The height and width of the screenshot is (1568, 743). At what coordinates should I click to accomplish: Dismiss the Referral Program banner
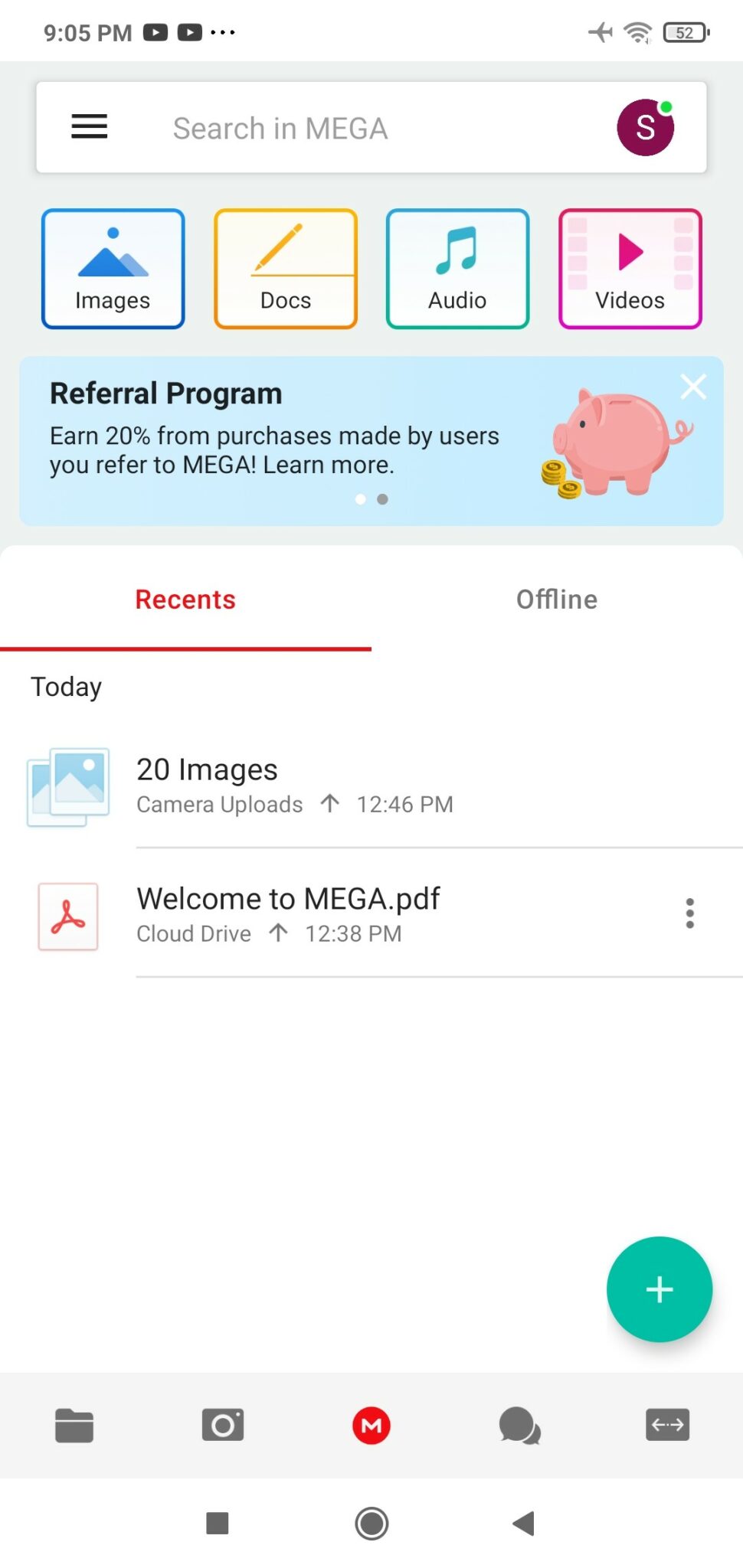tap(693, 387)
